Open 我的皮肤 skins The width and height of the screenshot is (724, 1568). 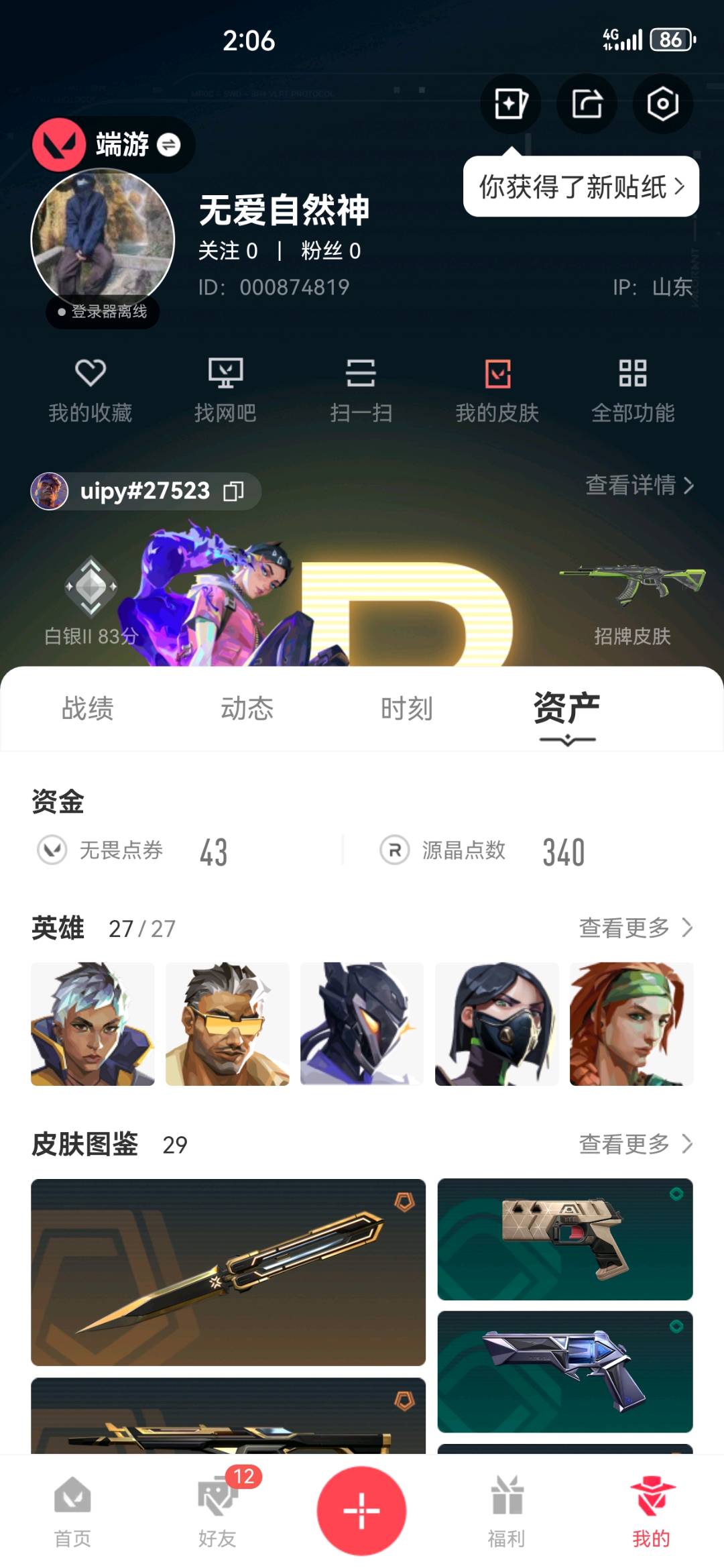(497, 390)
